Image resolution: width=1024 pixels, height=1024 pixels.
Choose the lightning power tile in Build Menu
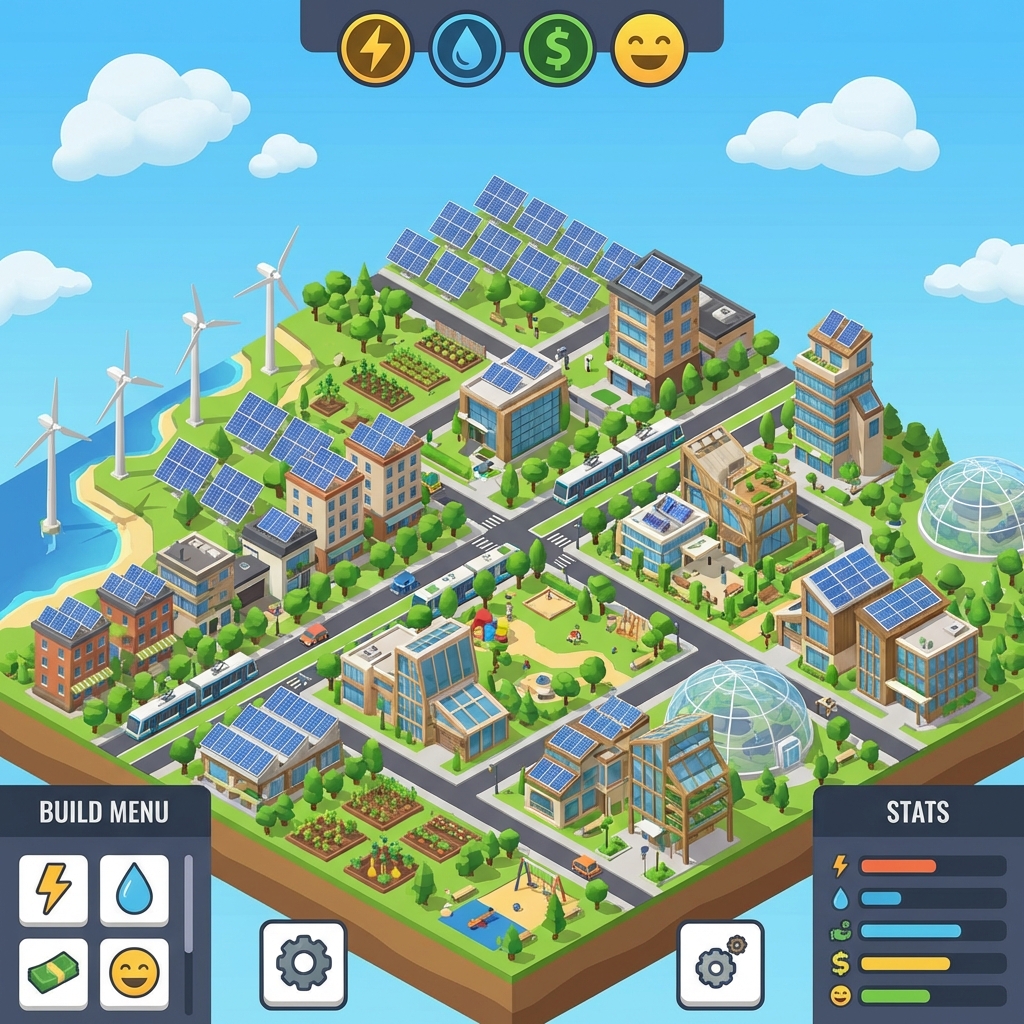click(x=53, y=890)
